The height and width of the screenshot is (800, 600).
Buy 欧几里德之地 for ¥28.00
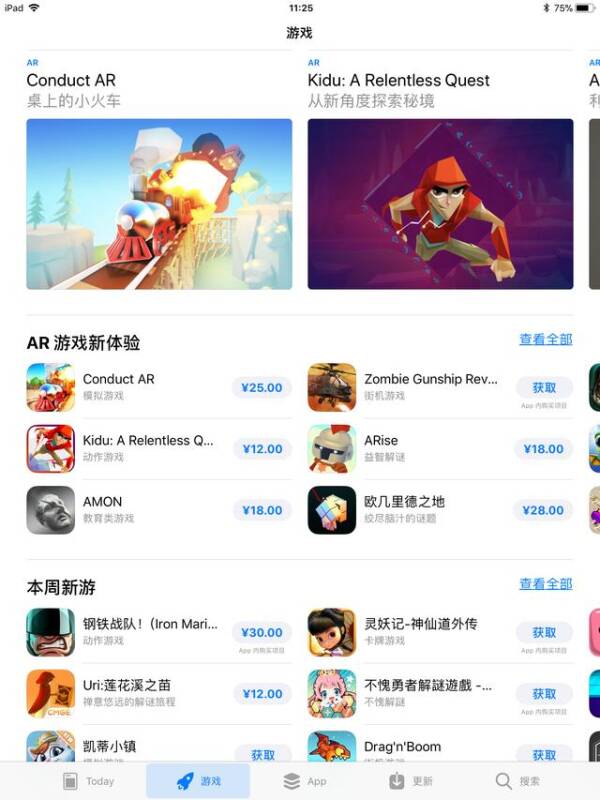click(544, 510)
